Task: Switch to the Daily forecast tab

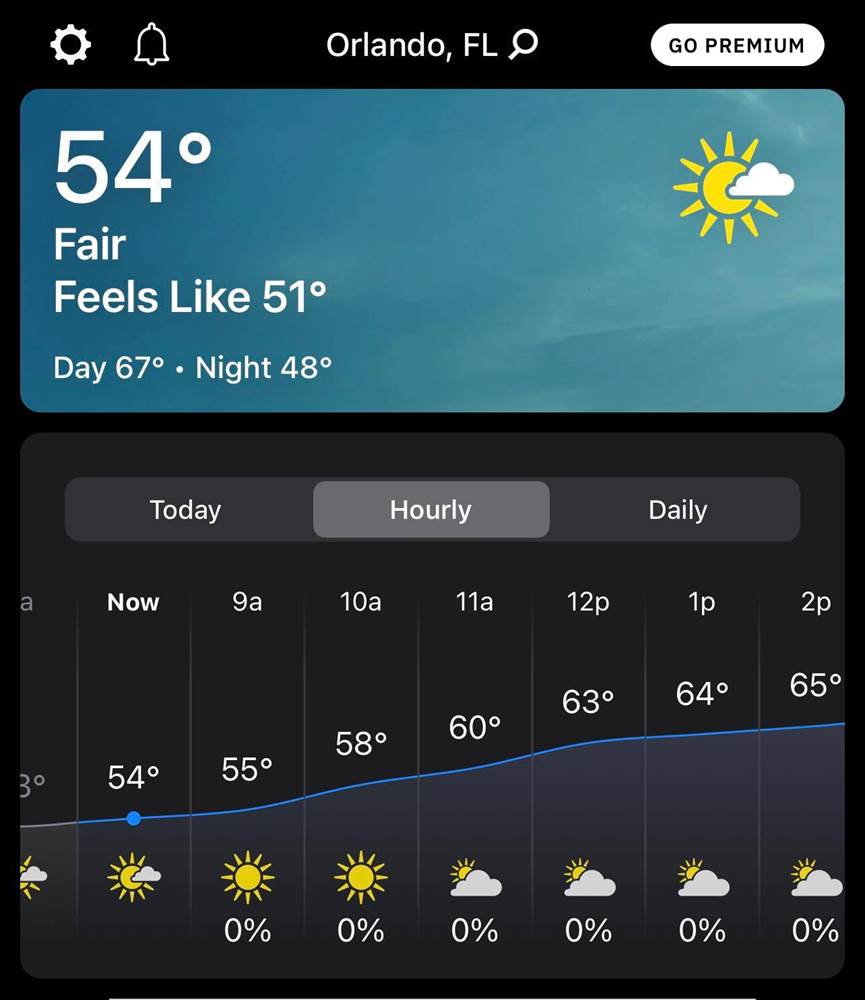Action: pyautogui.click(x=678, y=510)
